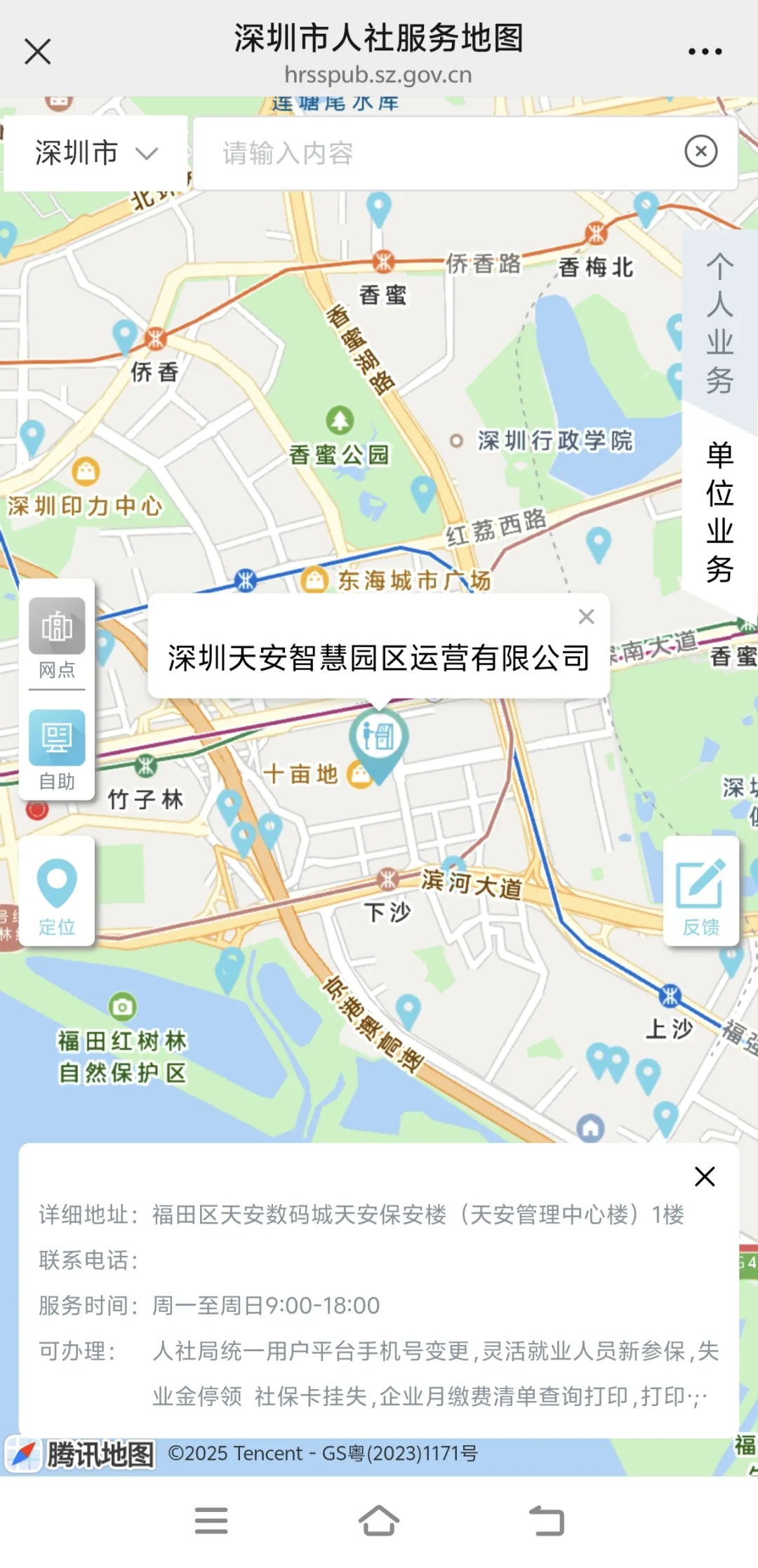Open the three-dot overflow menu
Image resolution: width=758 pixels, height=1568 pixels.
click(x=705, y=51)
